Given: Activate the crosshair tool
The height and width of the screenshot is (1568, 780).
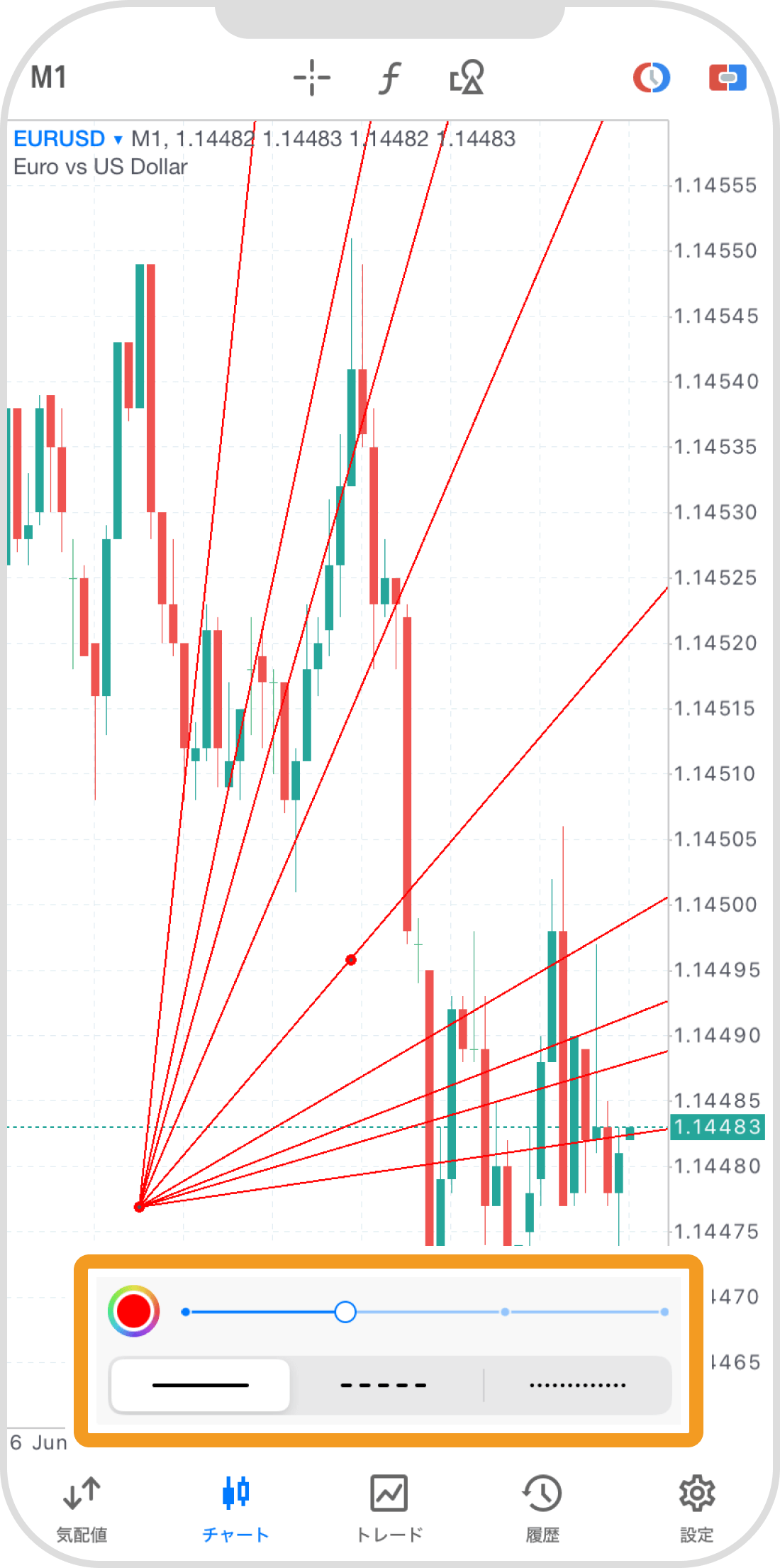Looking at the screenshot, I should click(x=312, y=77).
